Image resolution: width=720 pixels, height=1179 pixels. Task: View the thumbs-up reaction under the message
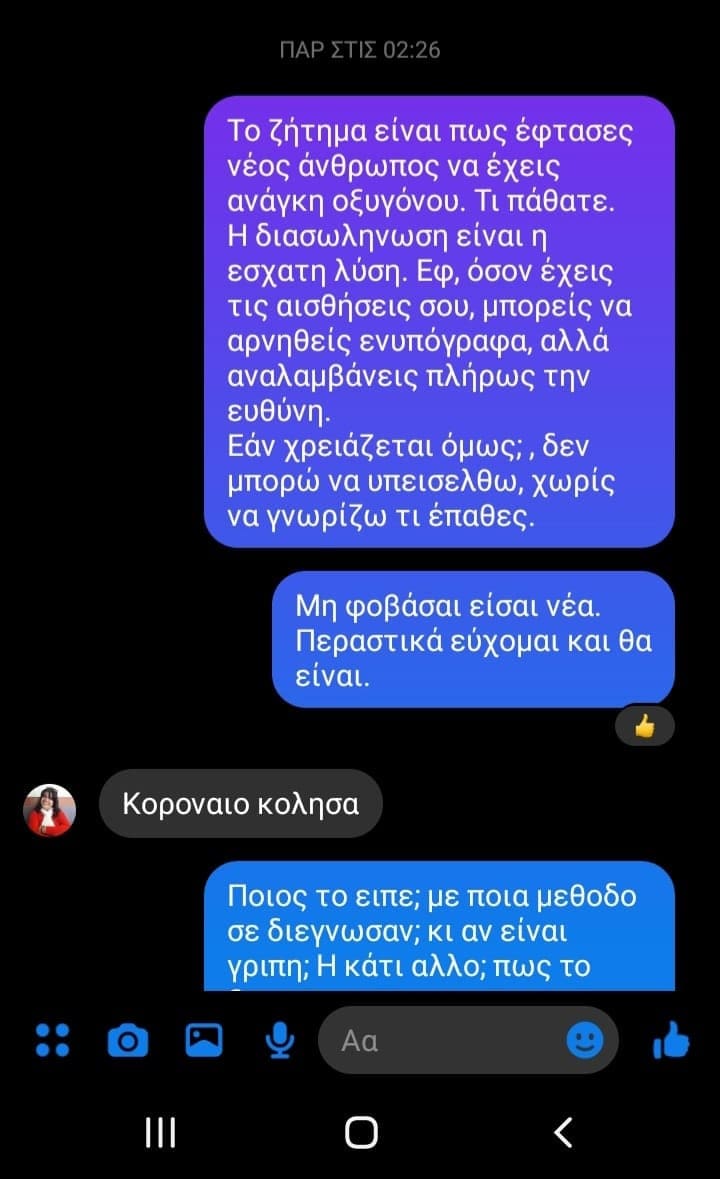point(644,726)
